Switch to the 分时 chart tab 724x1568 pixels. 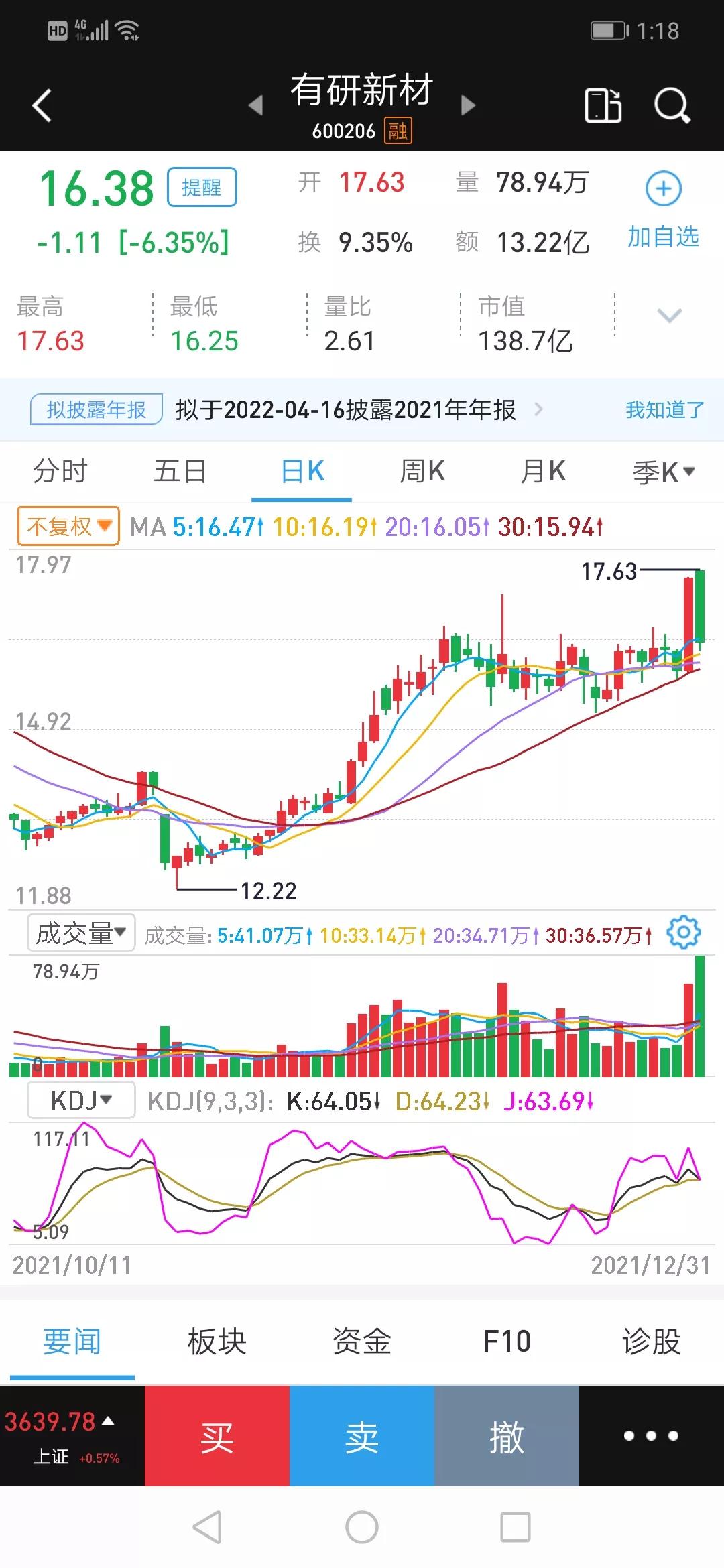pos(60,471)
